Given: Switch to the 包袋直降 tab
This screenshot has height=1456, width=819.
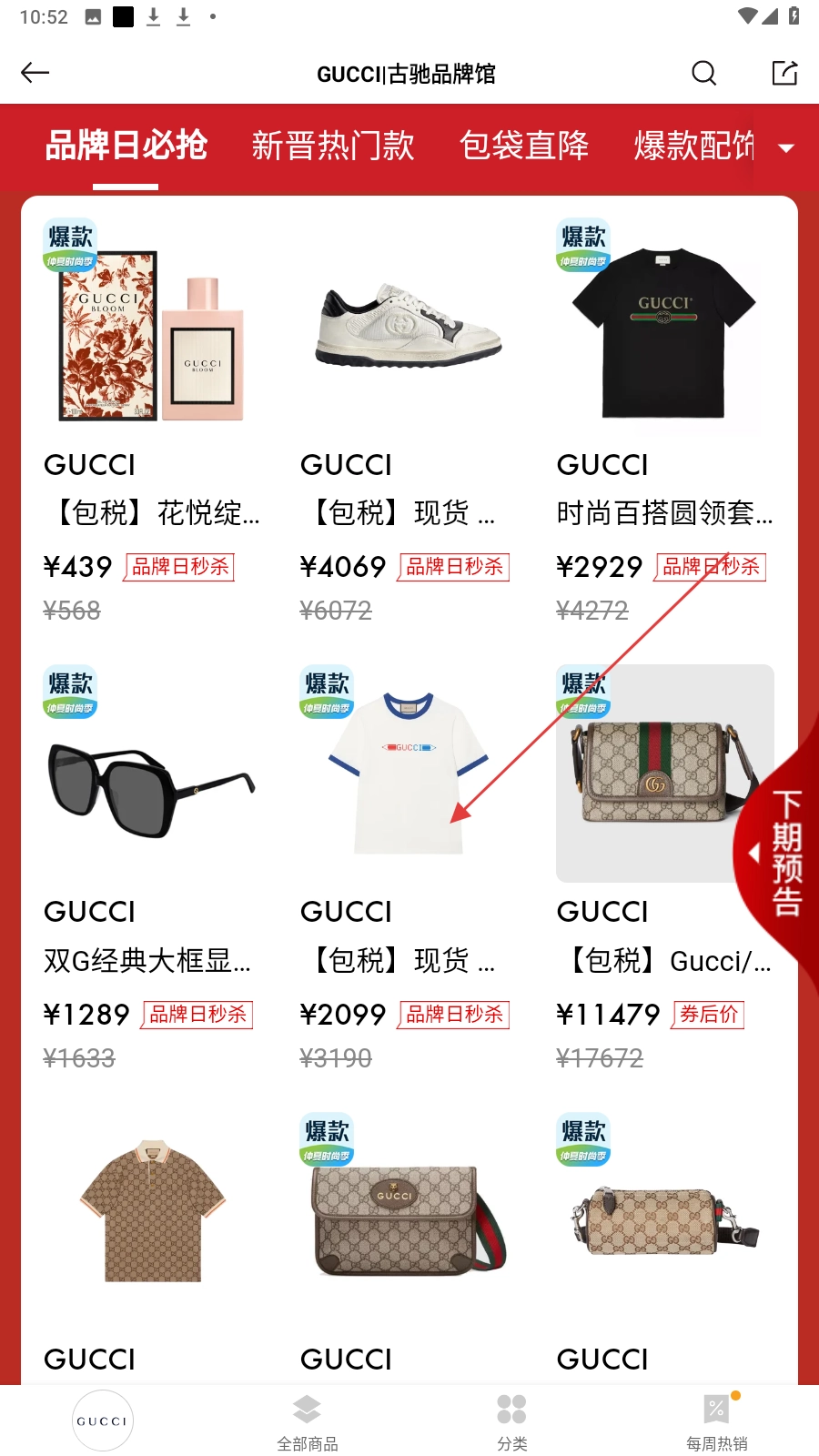Looking at the screenshot, I should pos(524,146).
